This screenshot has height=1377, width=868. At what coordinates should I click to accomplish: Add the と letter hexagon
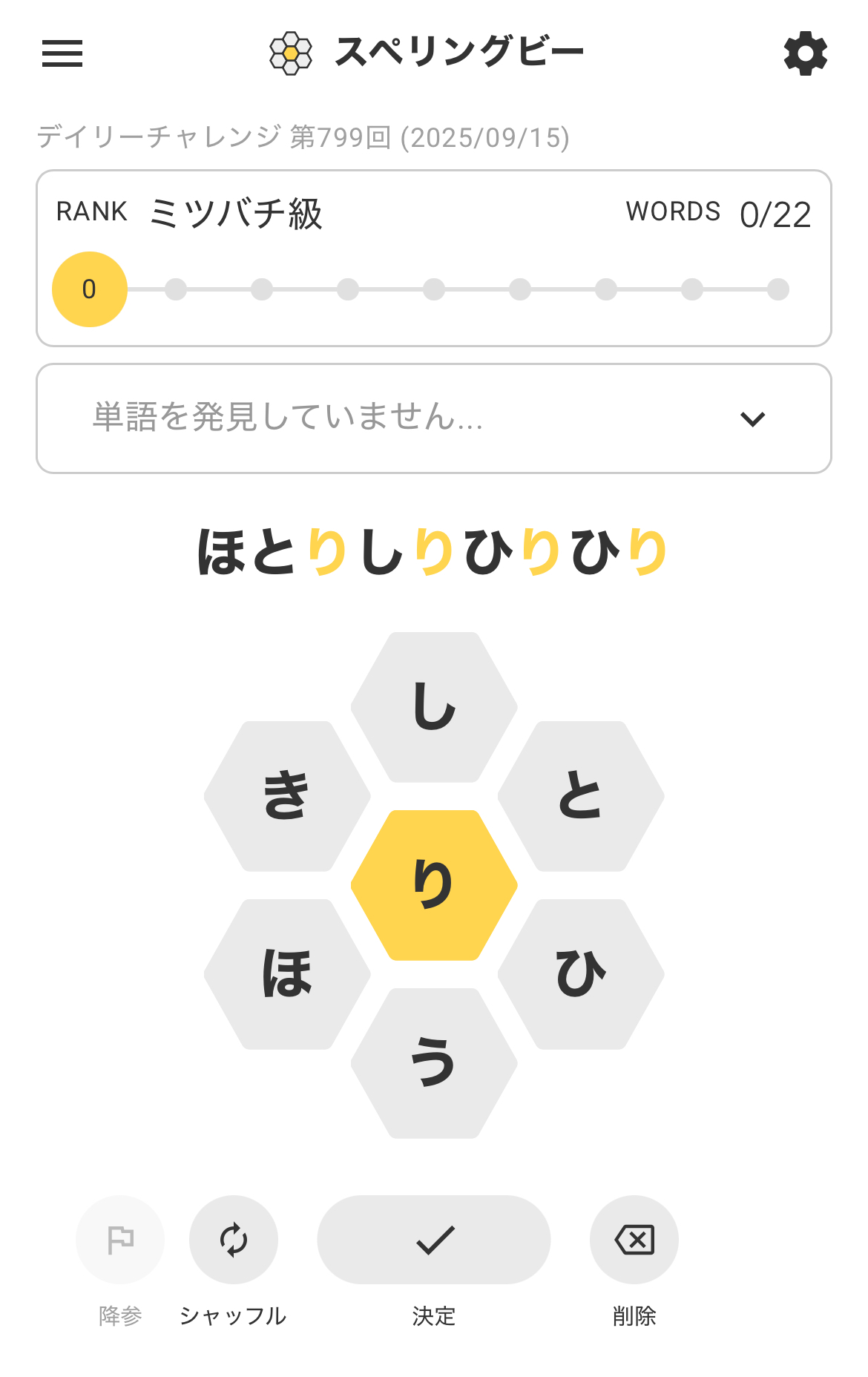[x=581, y=796]
